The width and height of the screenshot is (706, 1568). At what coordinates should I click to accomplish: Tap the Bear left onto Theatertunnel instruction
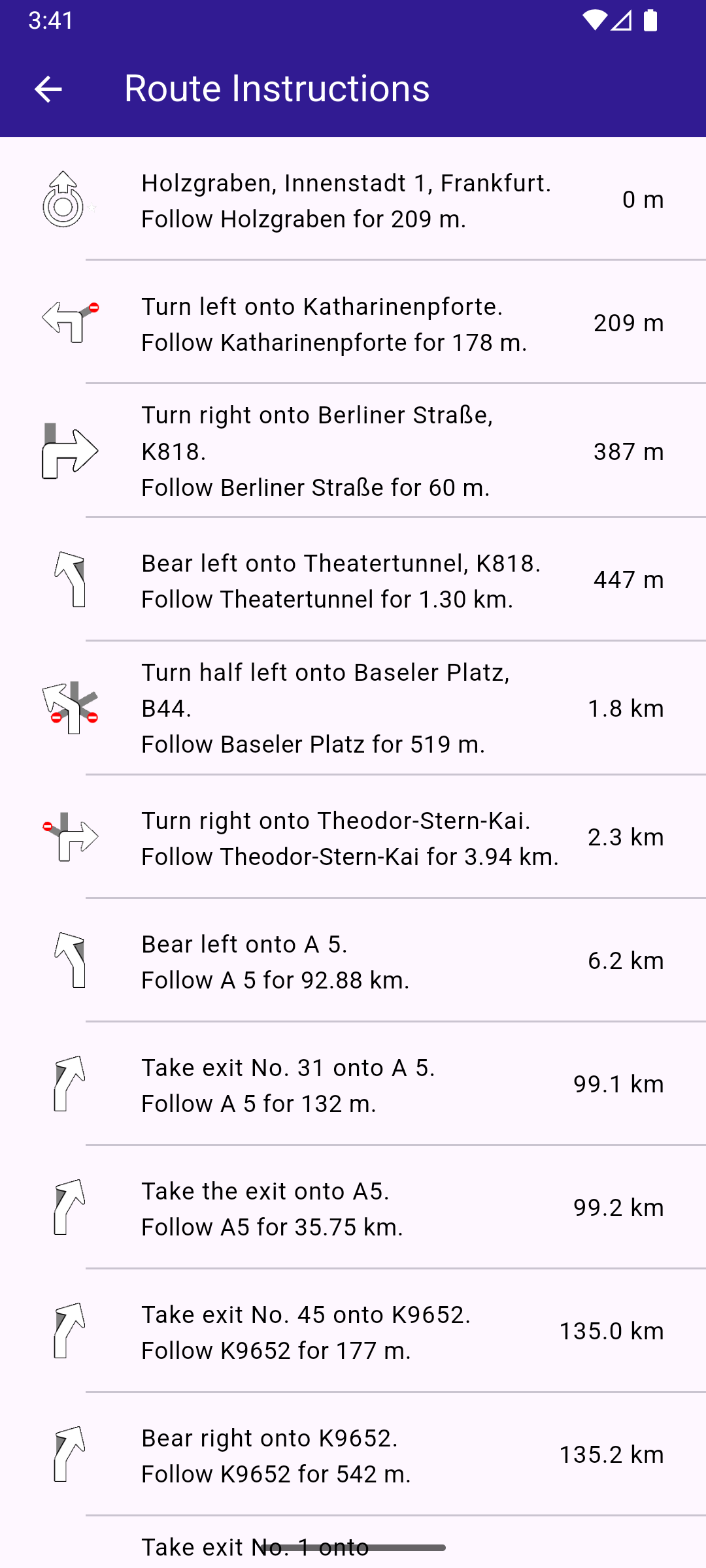tap(353, 580)
